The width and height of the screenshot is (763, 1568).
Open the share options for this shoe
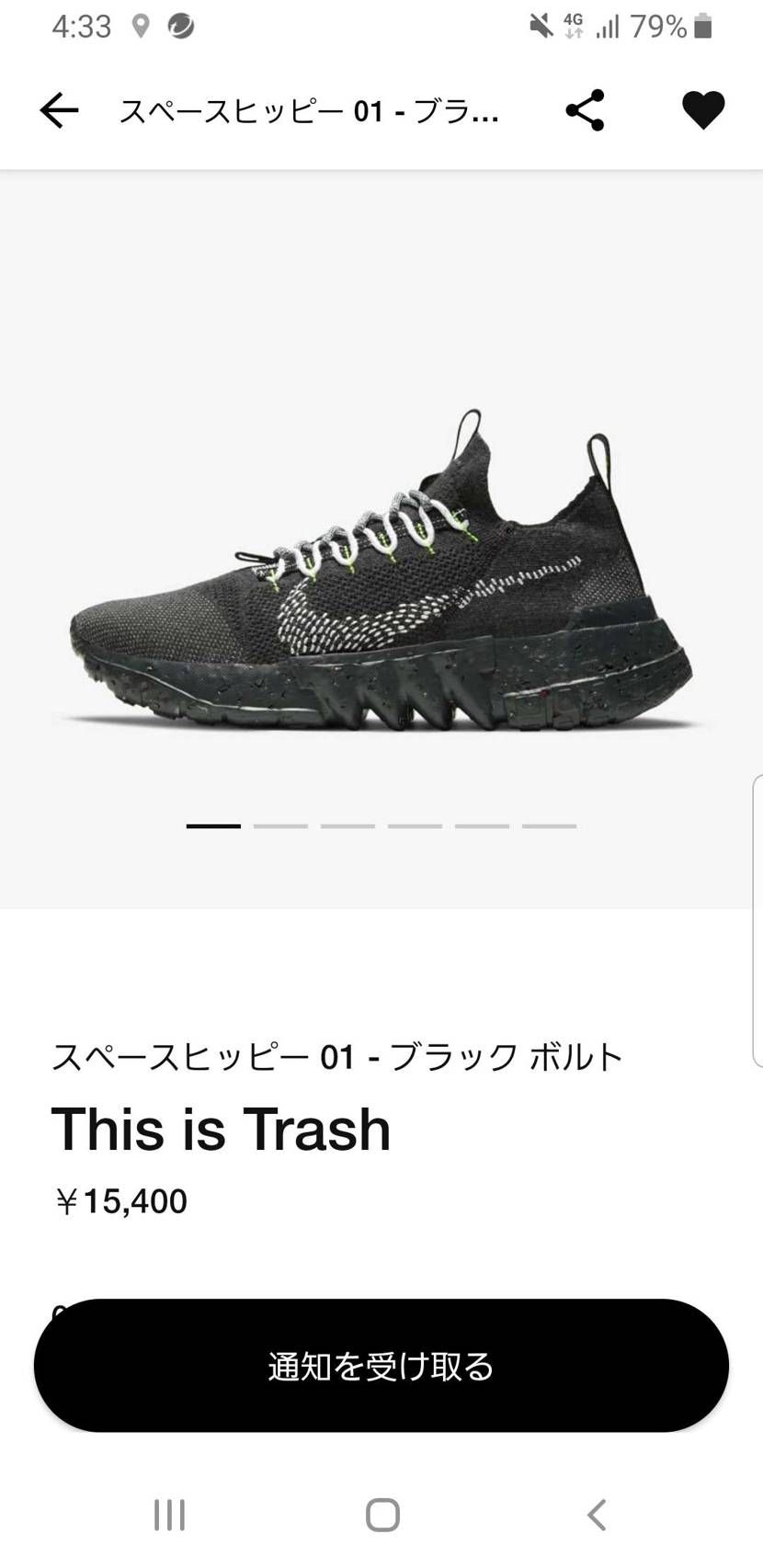click(x=586, y=109)
